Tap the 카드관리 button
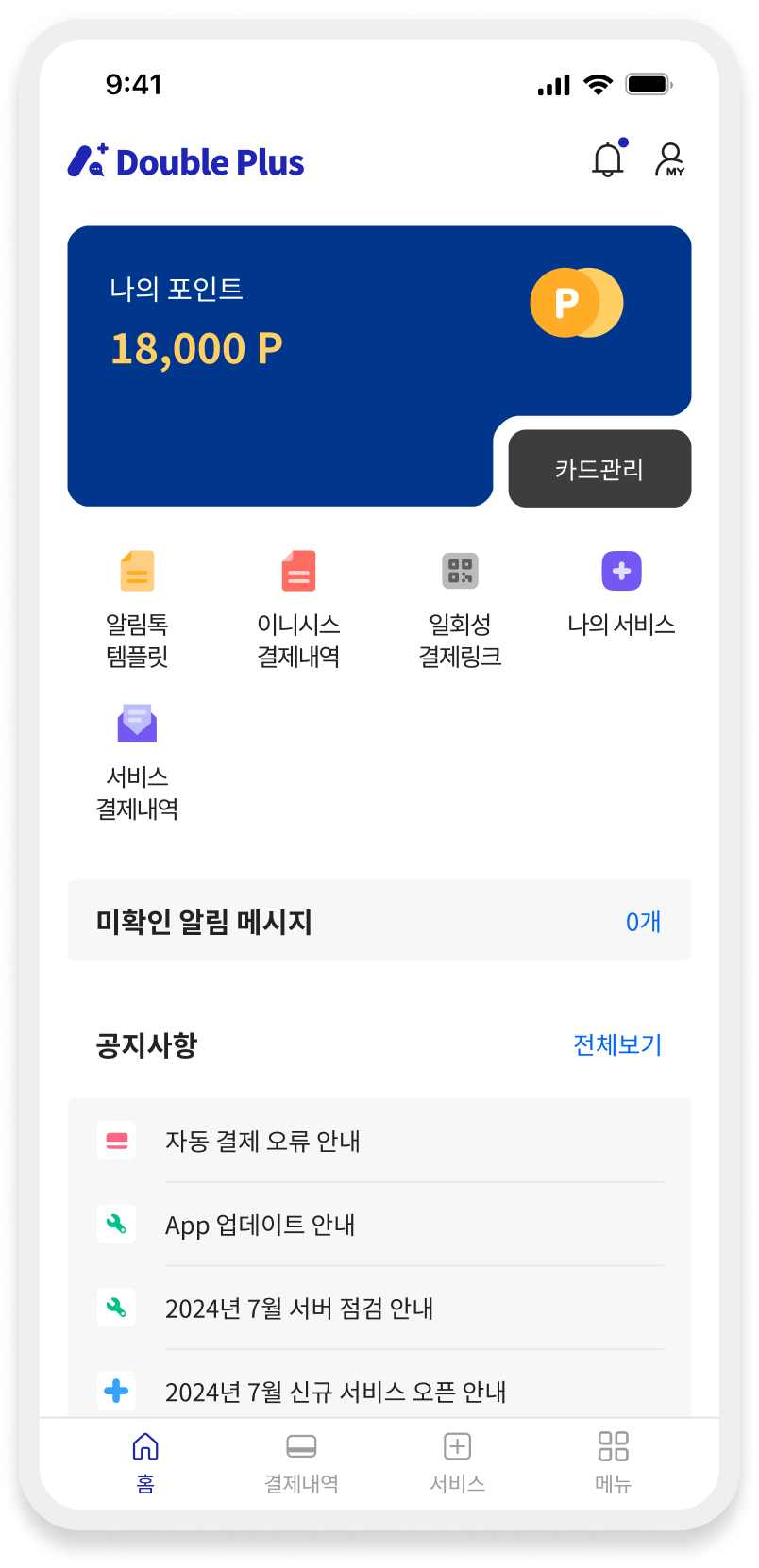759x1568 pixels. [x=599, y=469]
